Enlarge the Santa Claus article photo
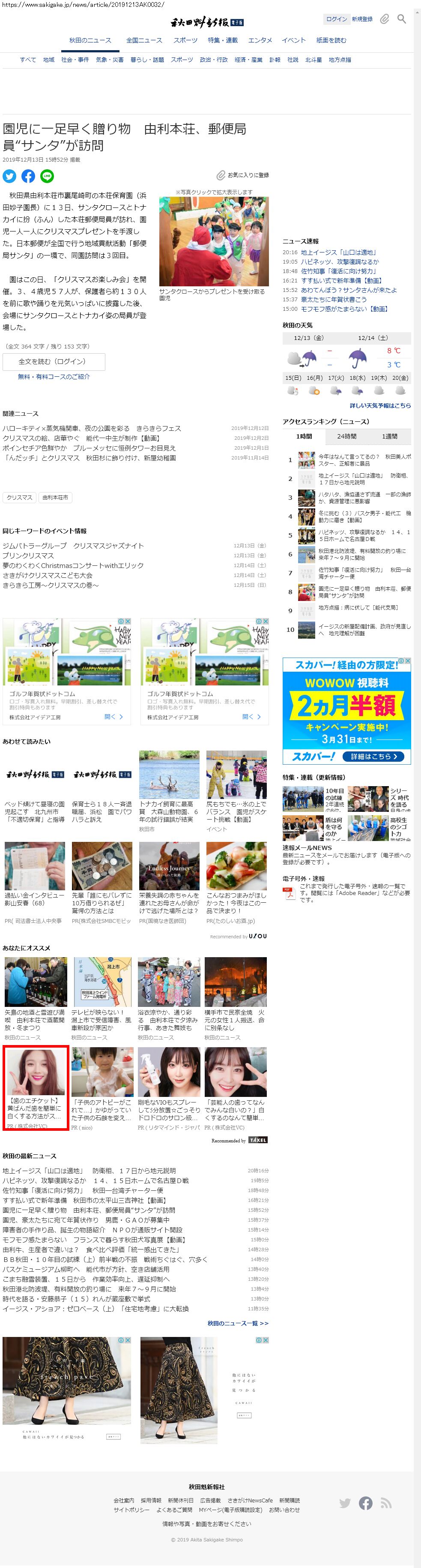Screen dimensions: 421x1568 214,241
